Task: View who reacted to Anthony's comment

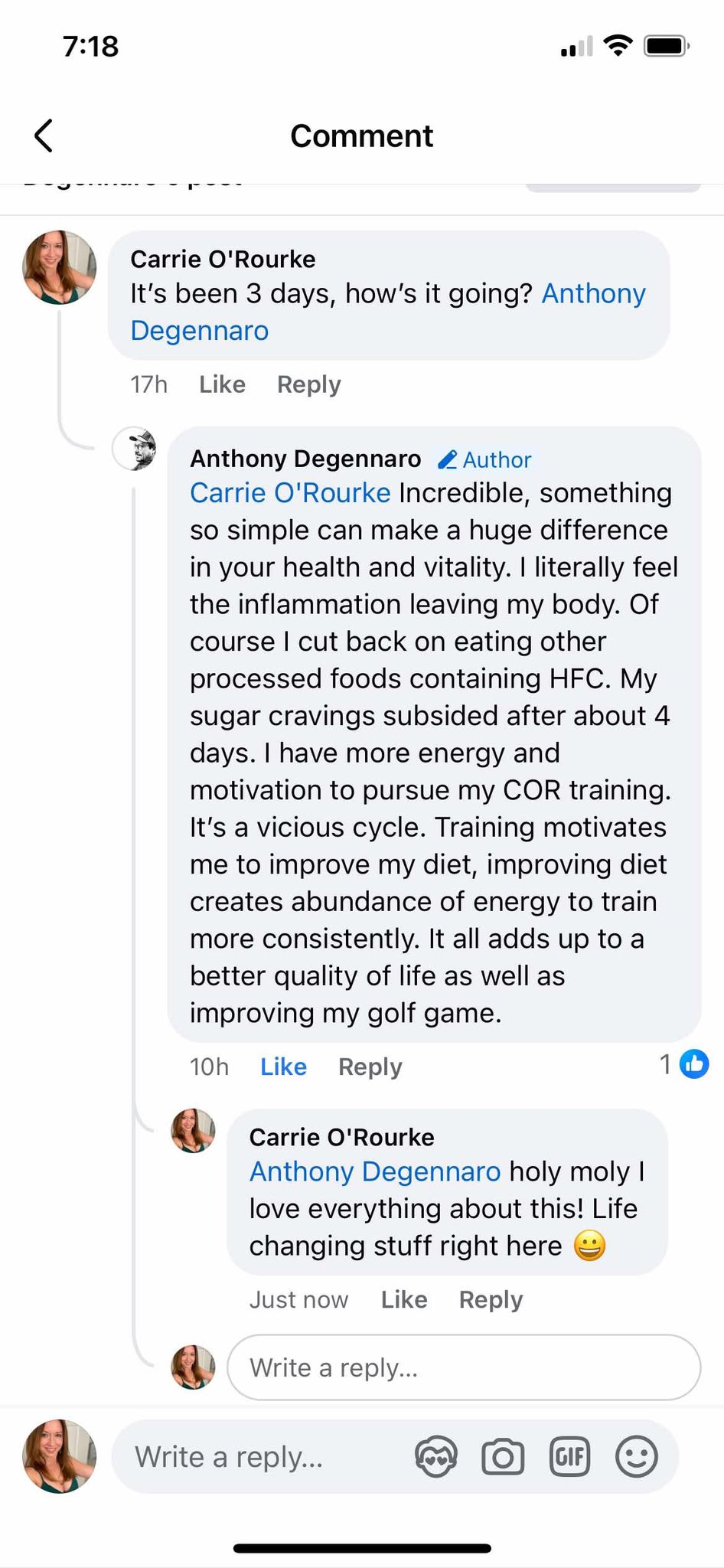Action: [x=683, y=1064]
